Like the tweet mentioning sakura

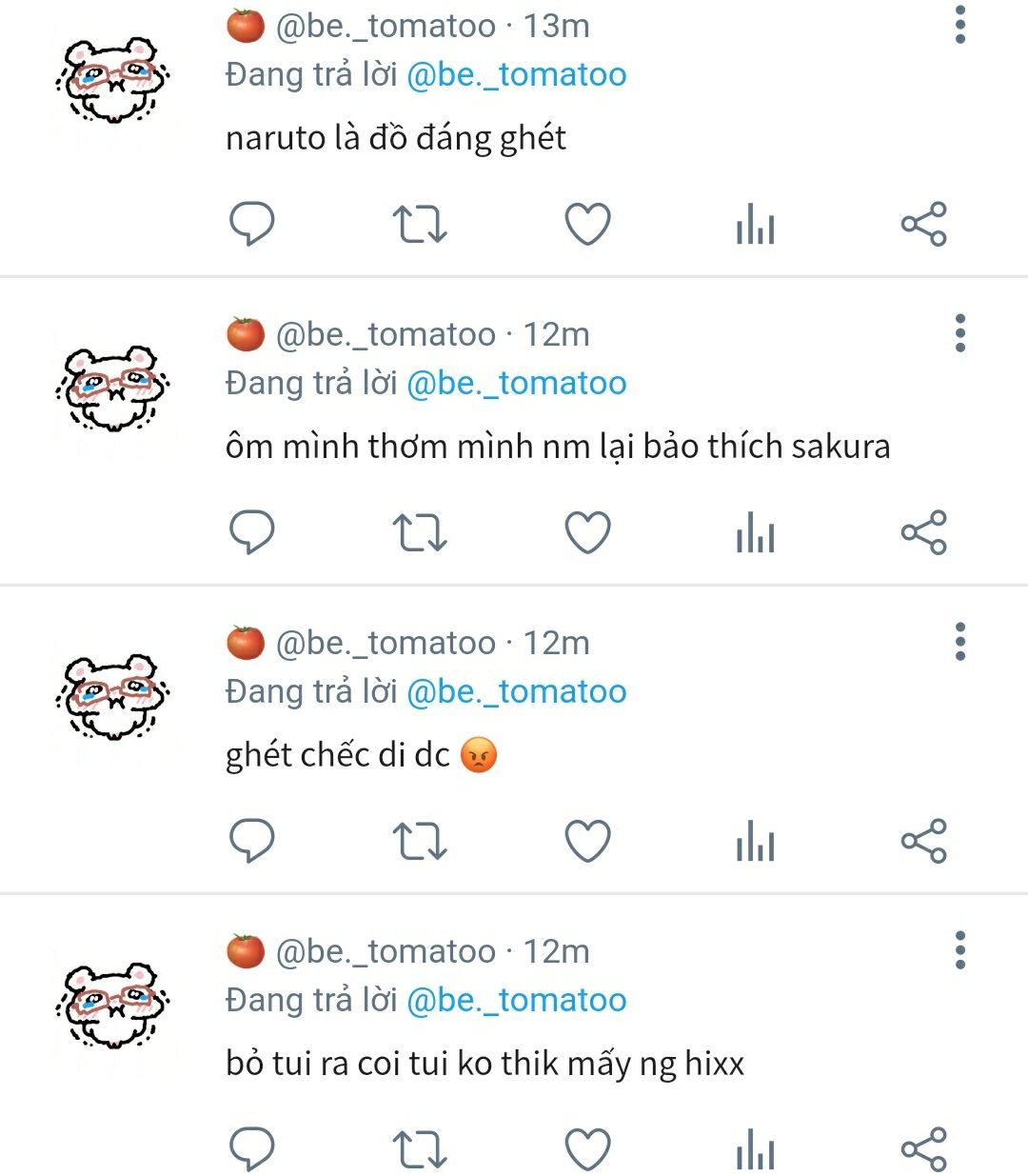(587, 532)
